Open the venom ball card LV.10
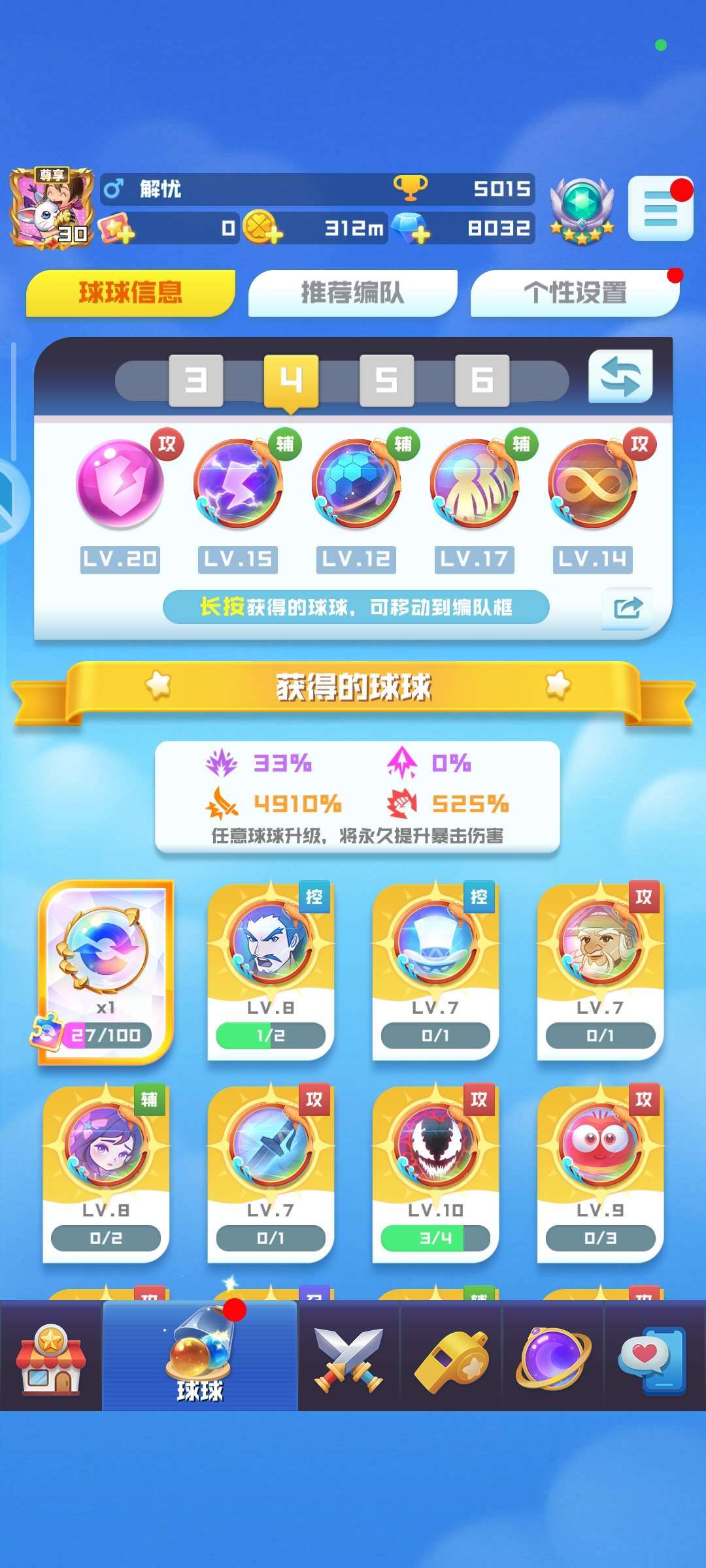Screen dimensions: 706x1568 [x=435, y=1173]
